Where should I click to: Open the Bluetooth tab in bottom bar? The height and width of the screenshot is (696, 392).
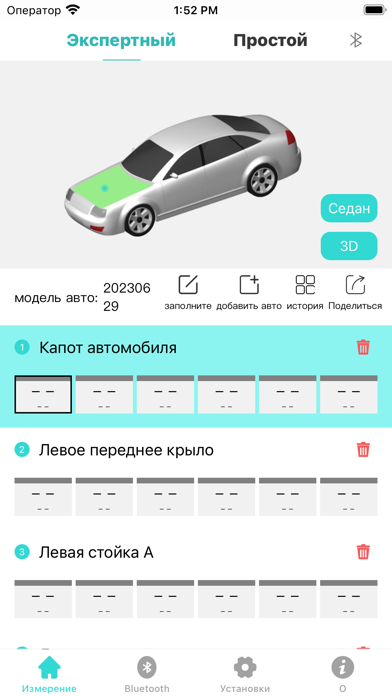tap(147, 675)
